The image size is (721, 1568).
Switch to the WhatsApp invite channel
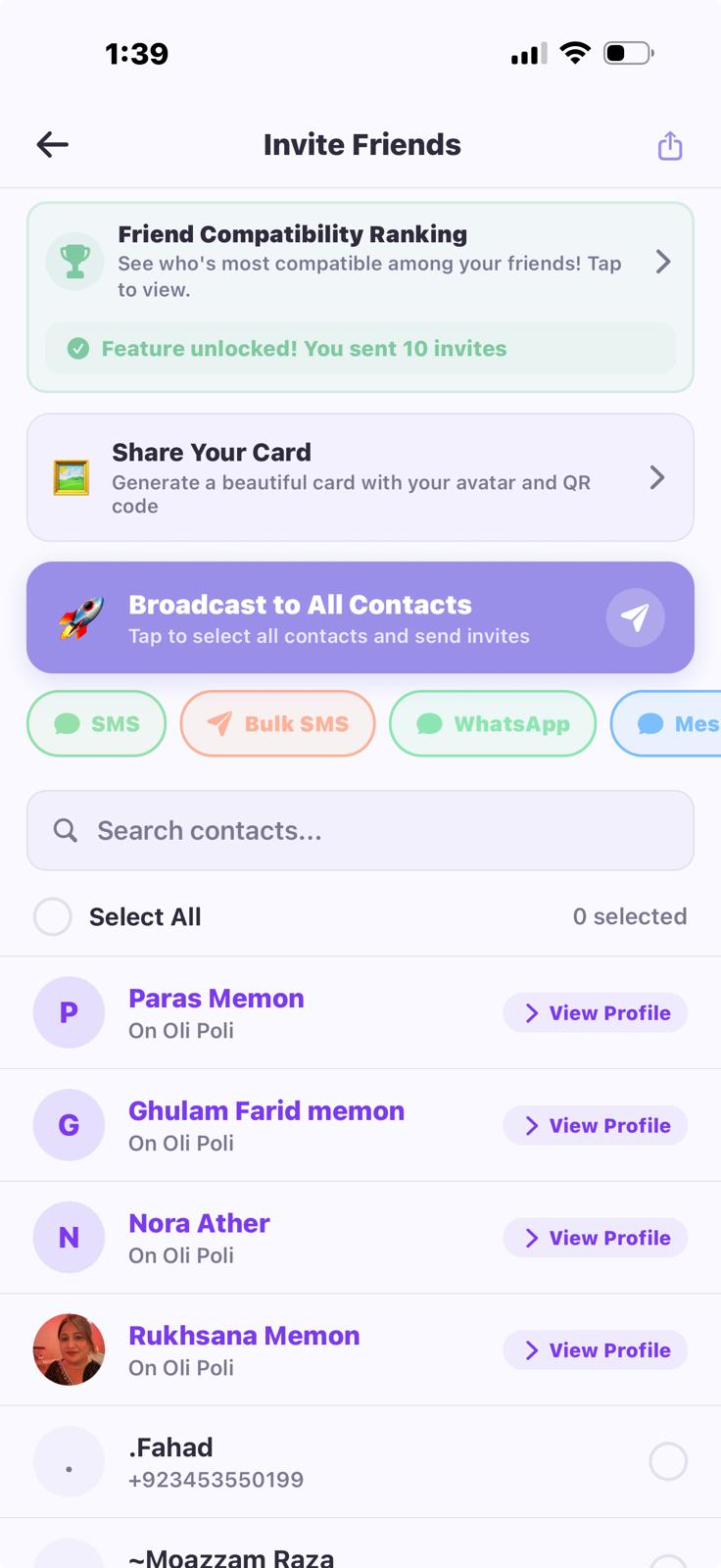click(493, 723)
